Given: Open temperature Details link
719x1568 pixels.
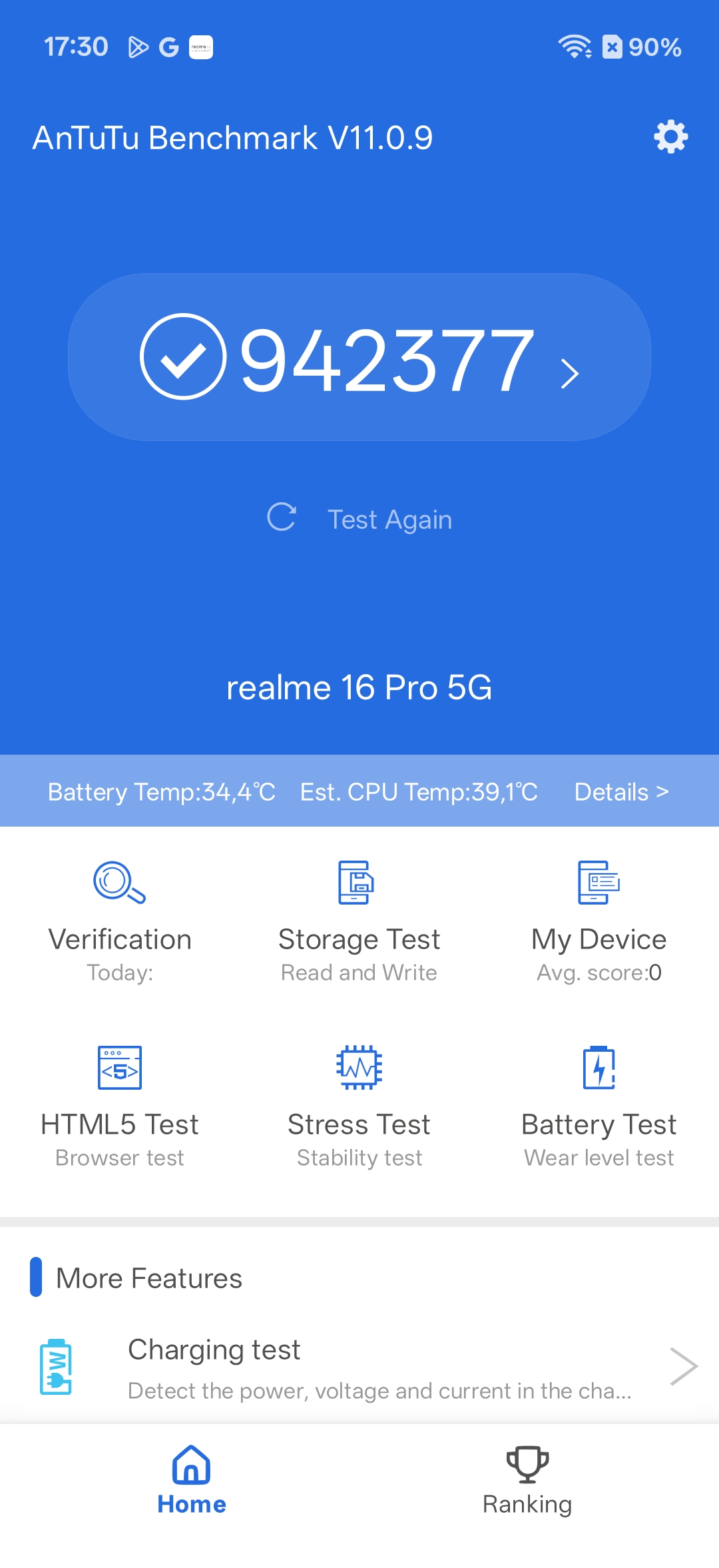Looking at the screenshot, I should coord(621,792).
